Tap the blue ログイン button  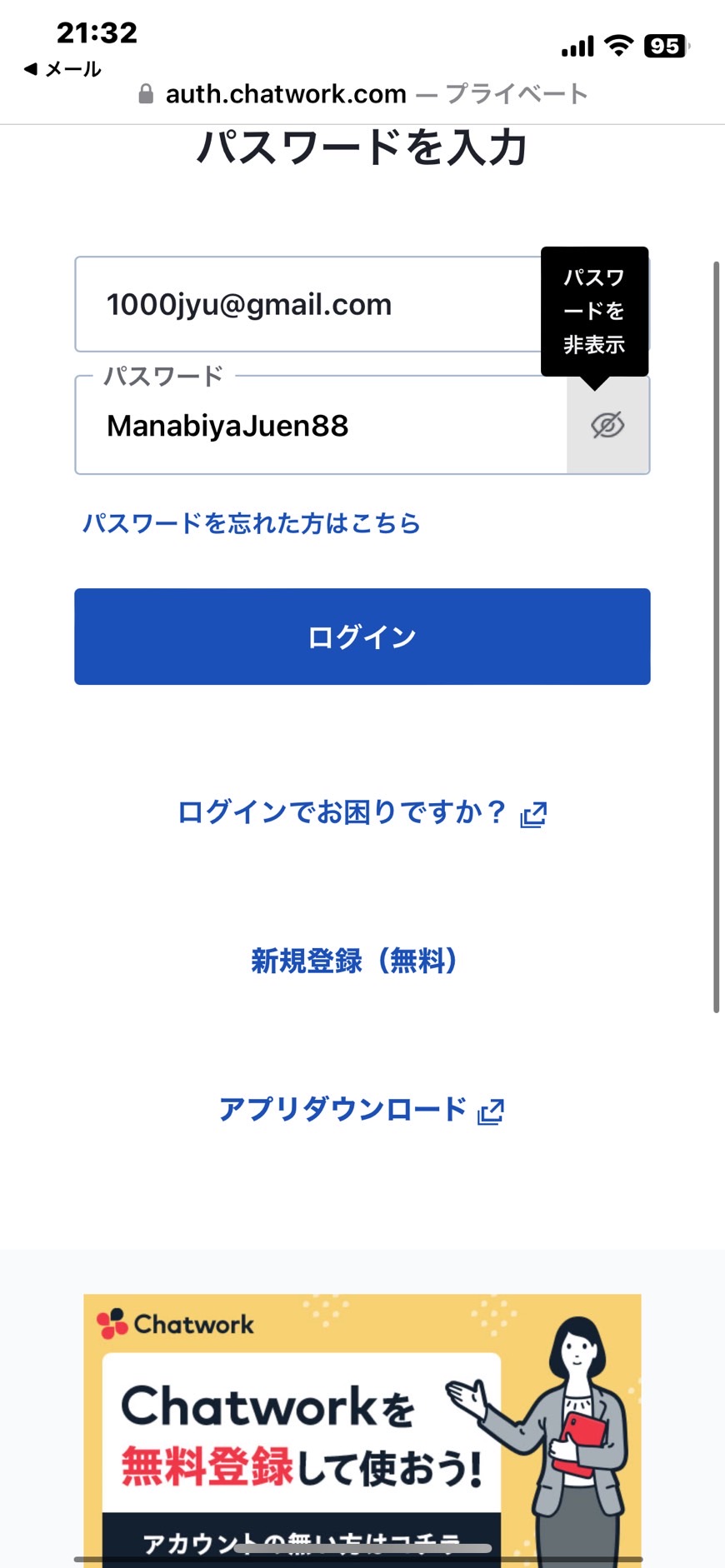(362, 637)
